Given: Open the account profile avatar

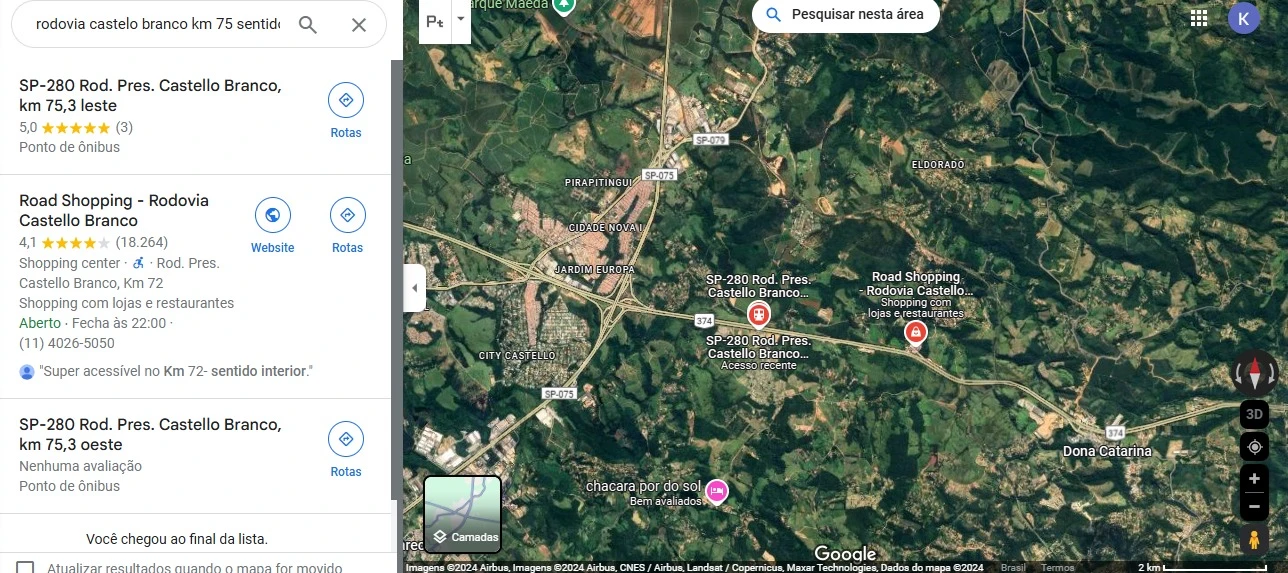Looking at the screenshot, I should tap(1244, 18).
